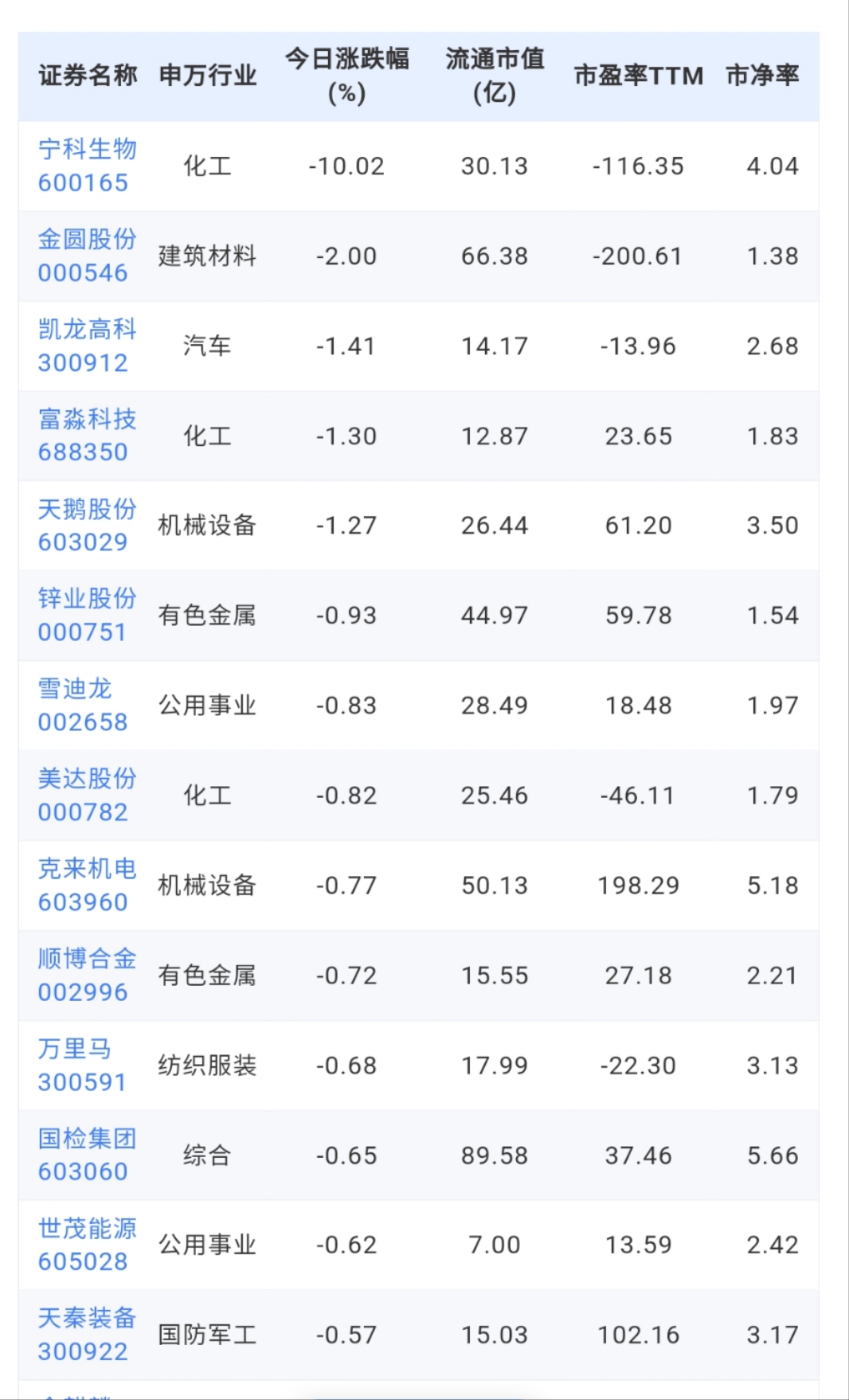The width and height of the screenshot is (849, 1400).
Task: Open the 天秦装备 300922 stock link
Action: [x=87, y=1335]
